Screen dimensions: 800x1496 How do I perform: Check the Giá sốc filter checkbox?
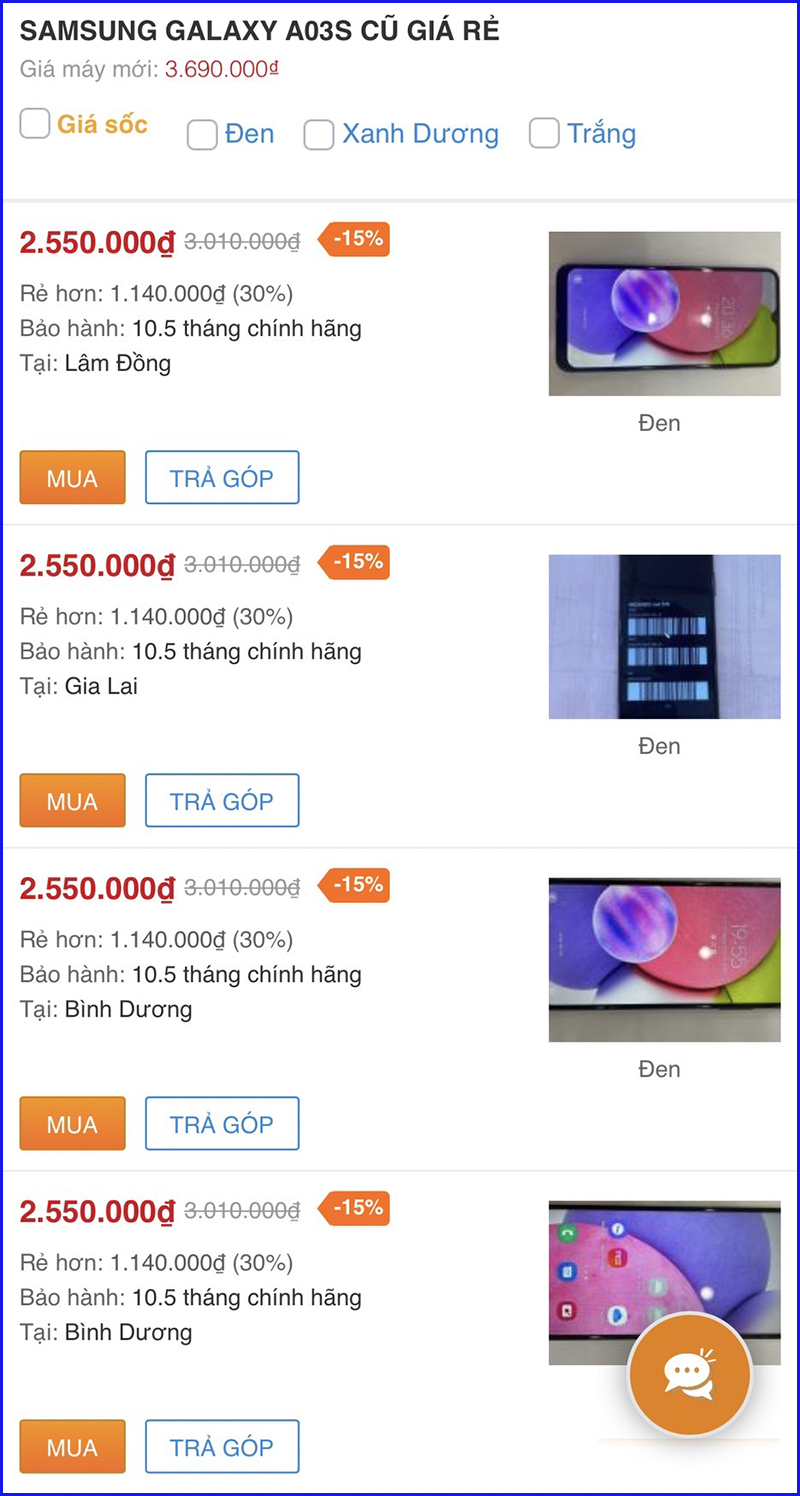[x=35, y=124]
